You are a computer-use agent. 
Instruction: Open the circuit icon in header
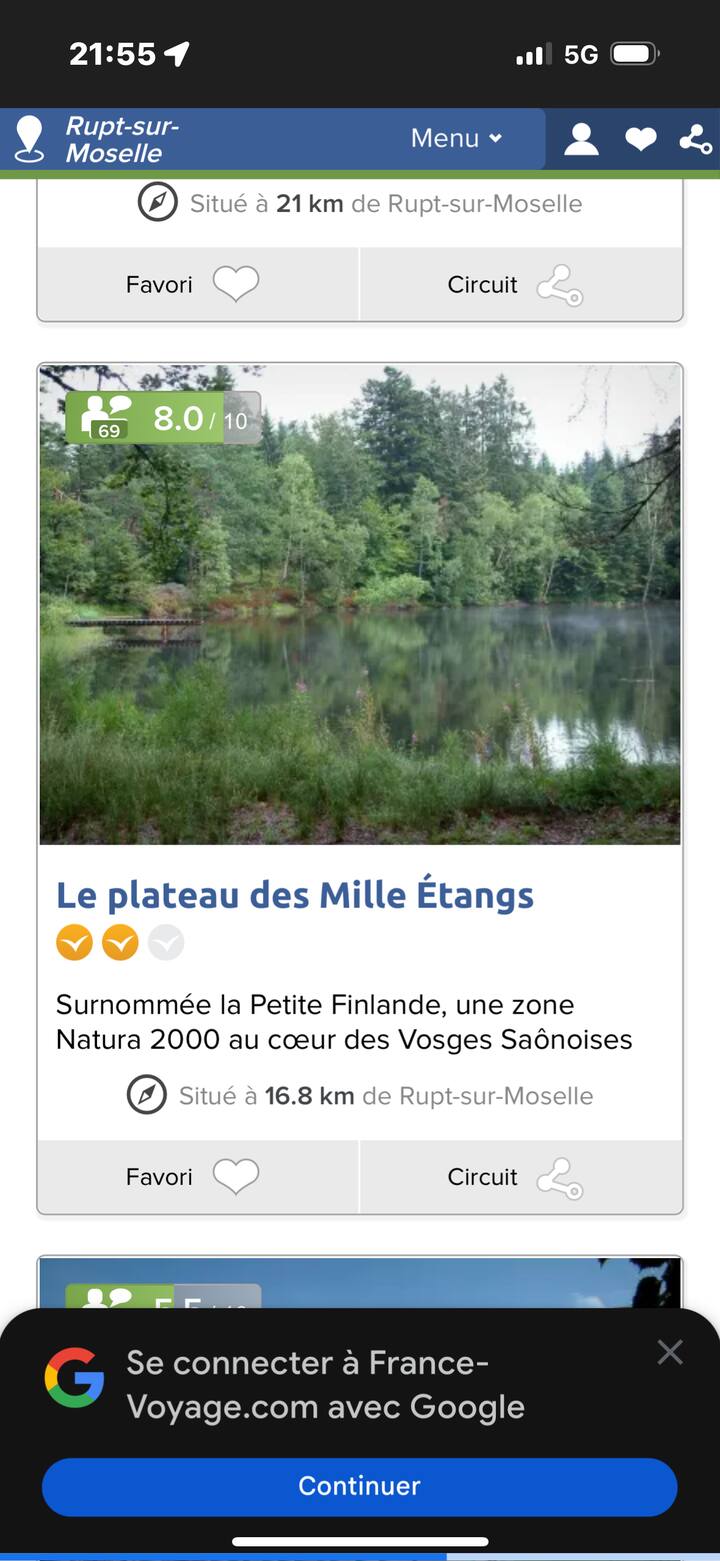click(x=695, y=140)
